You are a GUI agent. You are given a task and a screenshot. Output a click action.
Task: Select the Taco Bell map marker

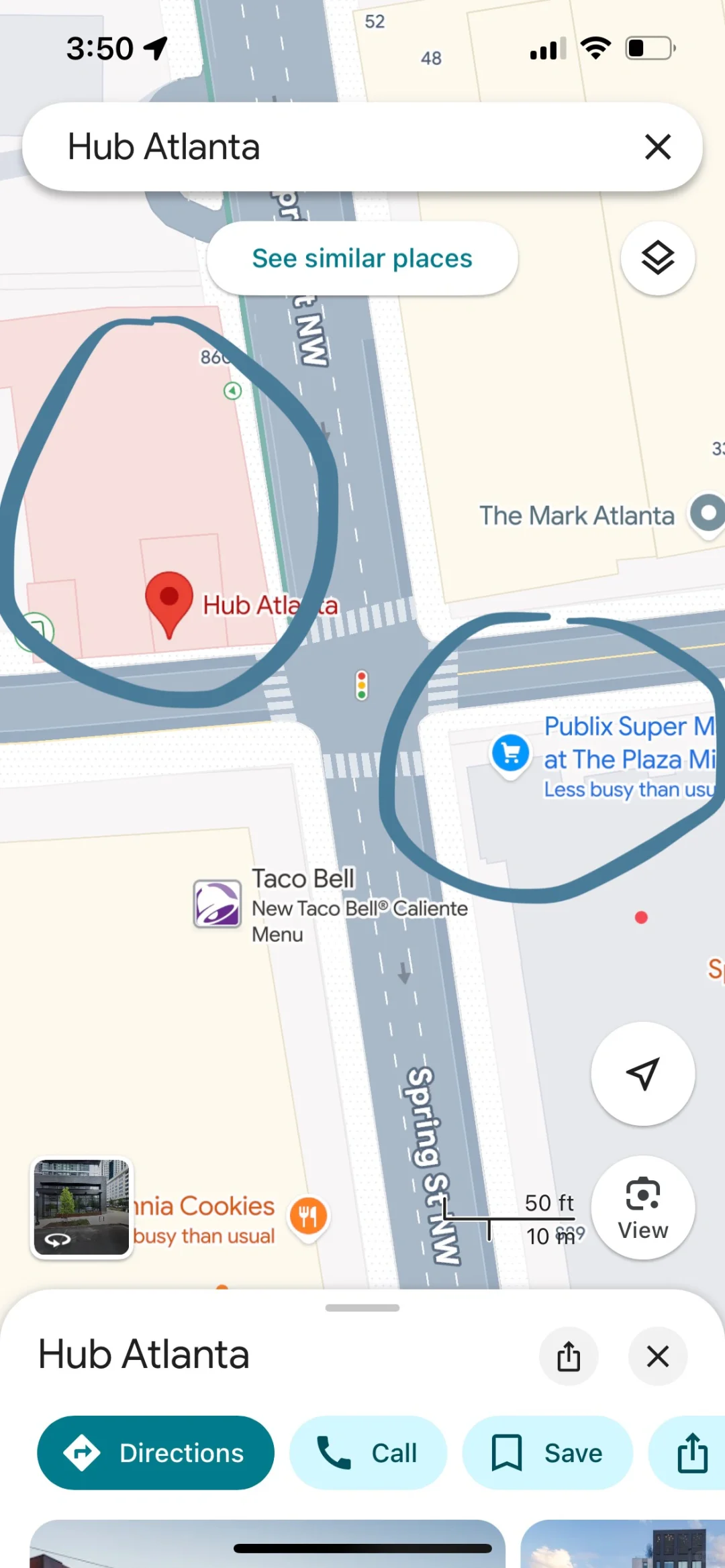click(217, 904)
